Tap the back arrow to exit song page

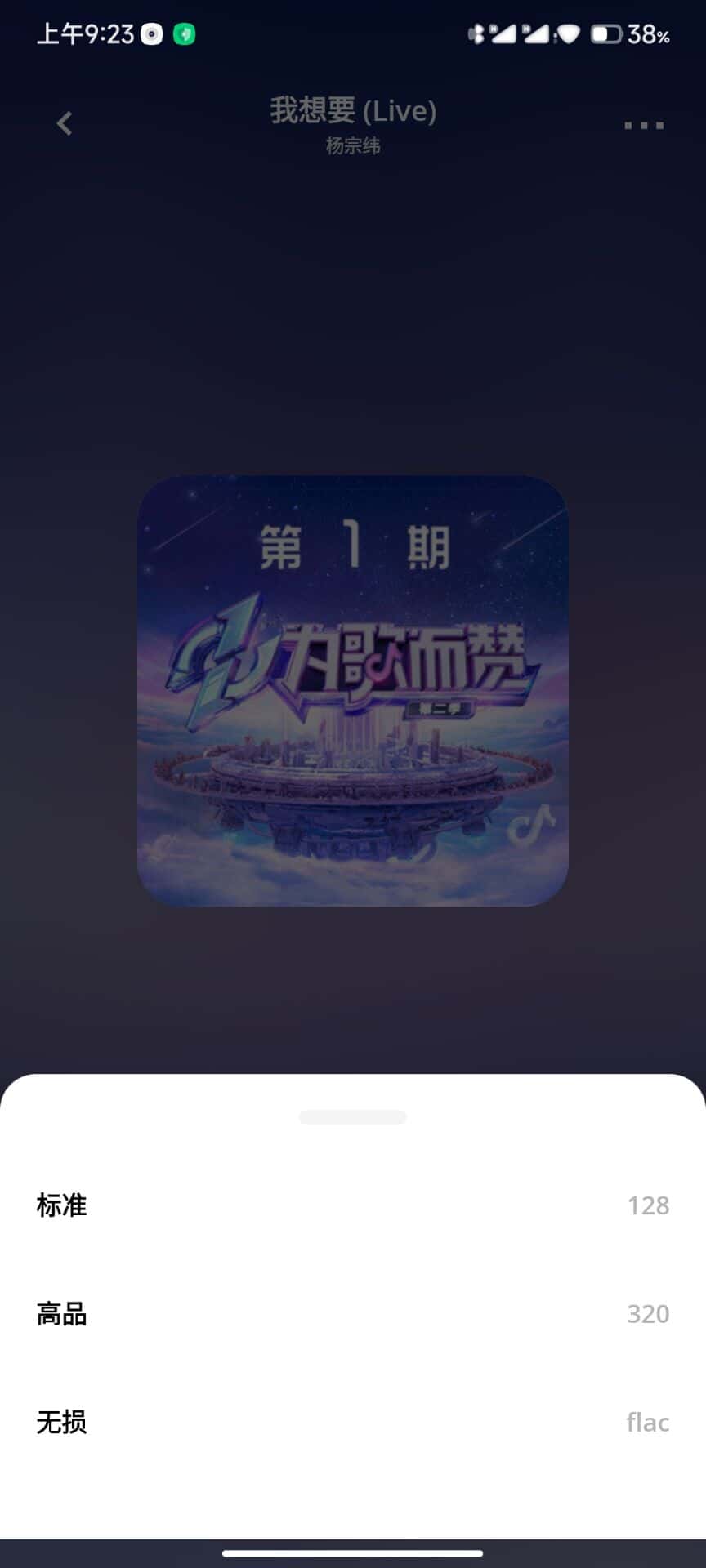click(x=64, y=123)
